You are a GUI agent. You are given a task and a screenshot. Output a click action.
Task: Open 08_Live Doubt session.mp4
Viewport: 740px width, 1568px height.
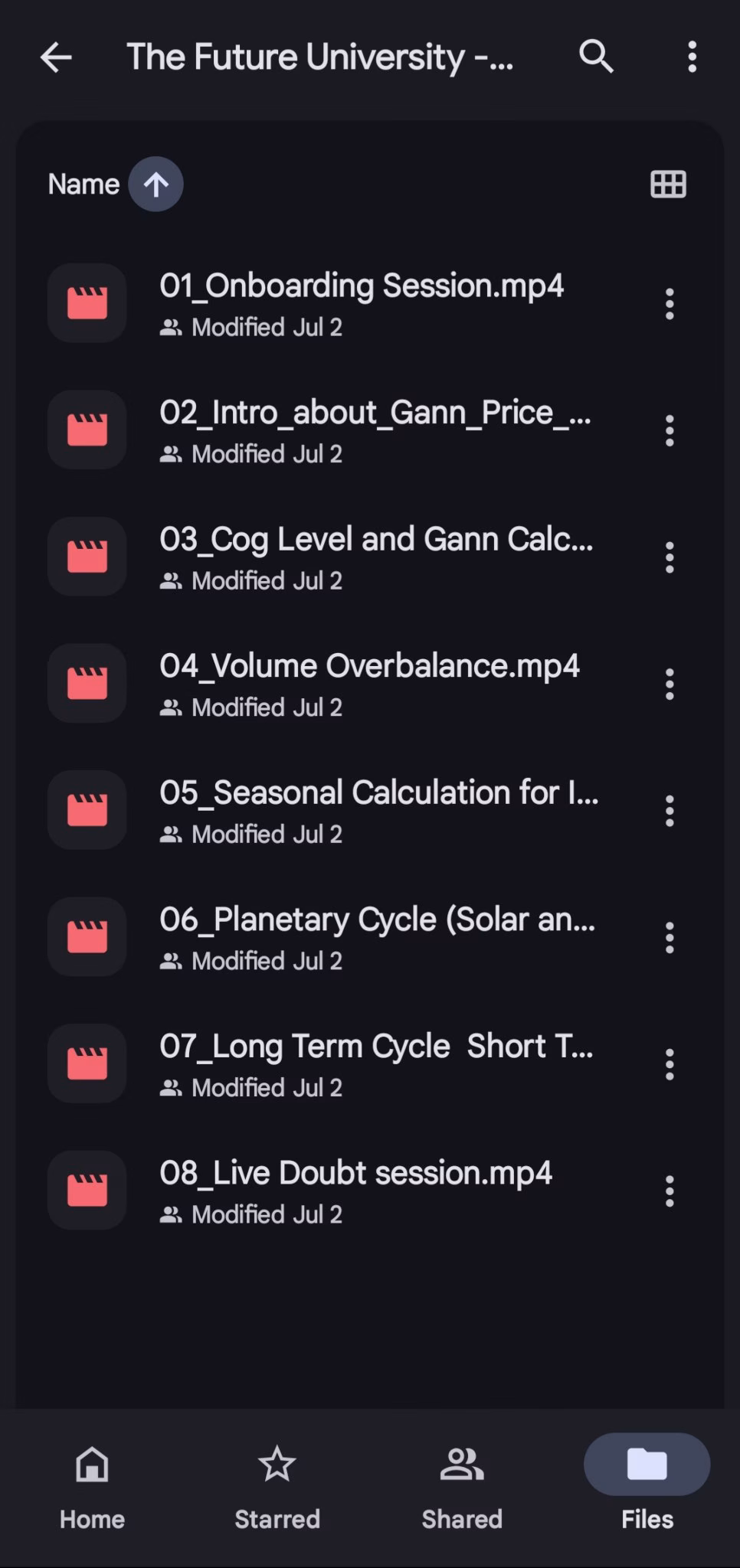(x=355, y=1191)
